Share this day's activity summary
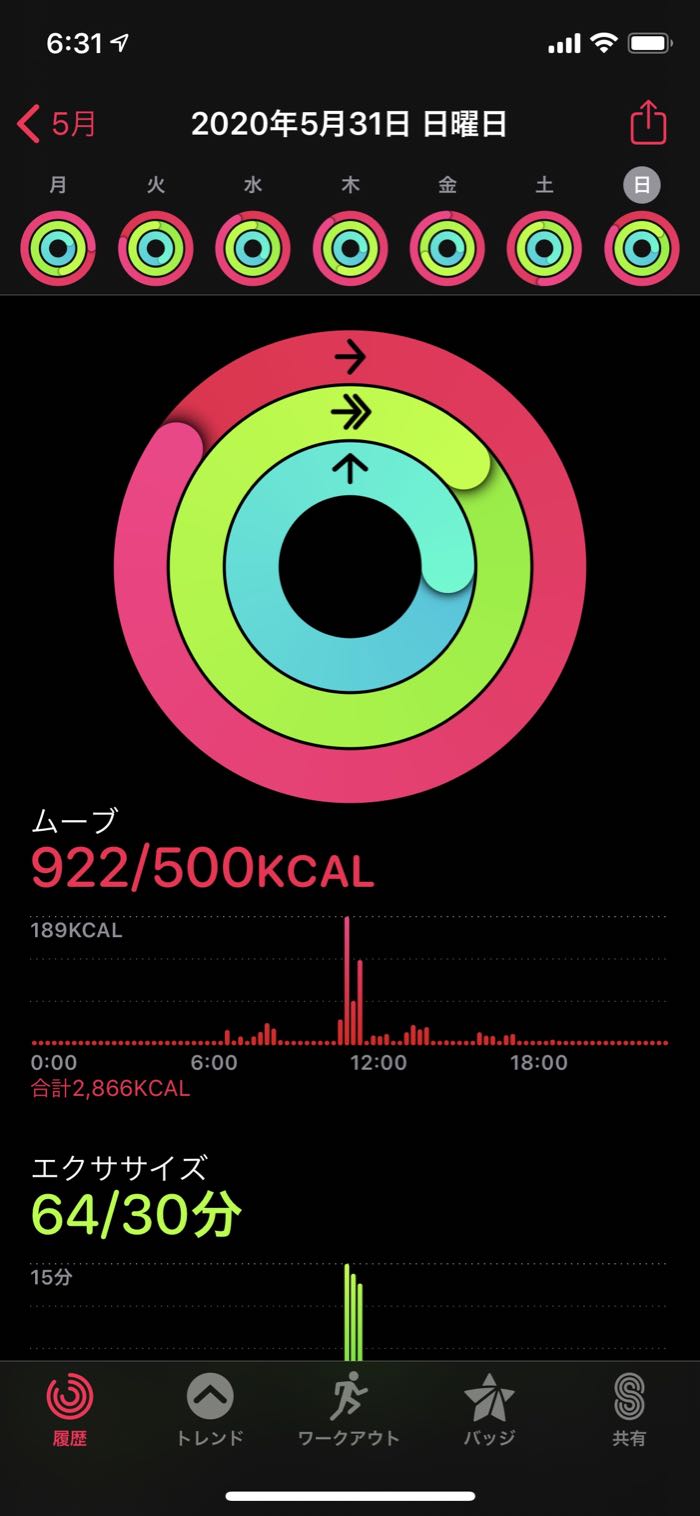This screenshot has height=1516, width=700. [648, 124]
